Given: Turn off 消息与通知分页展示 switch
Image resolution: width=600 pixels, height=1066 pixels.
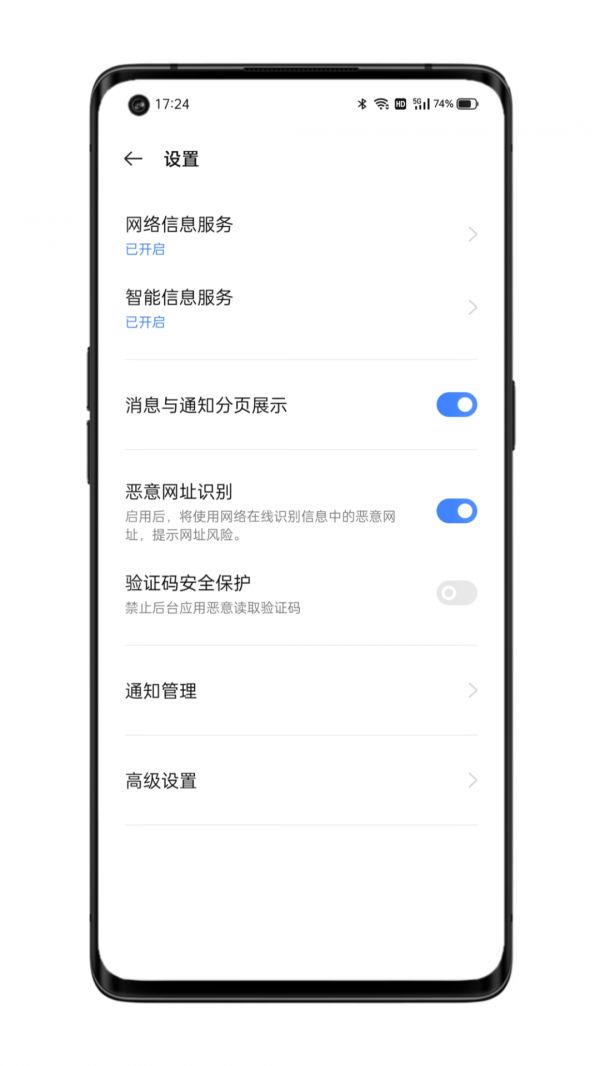Looking at the screenshot, I should coord(456,405).
